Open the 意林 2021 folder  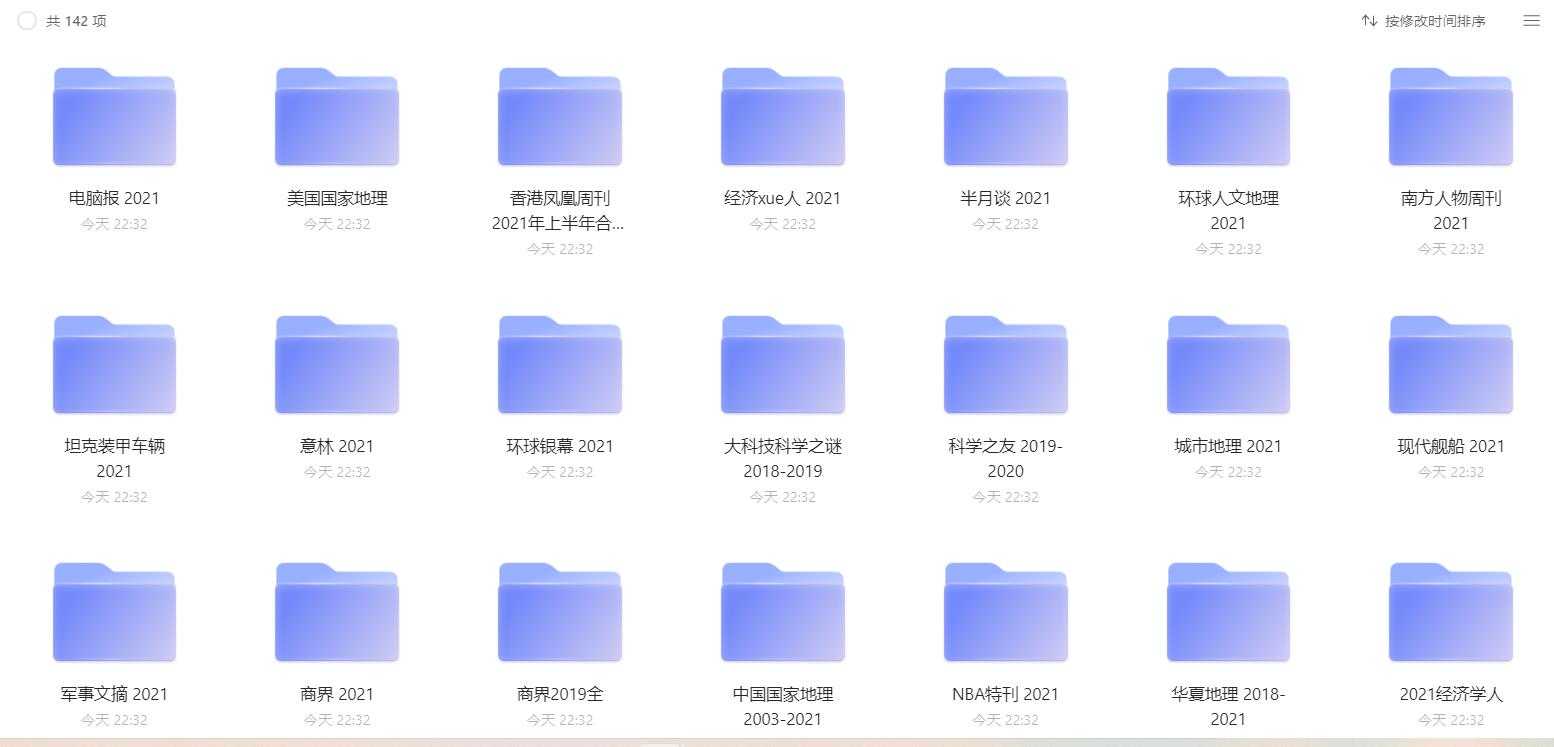337,366
